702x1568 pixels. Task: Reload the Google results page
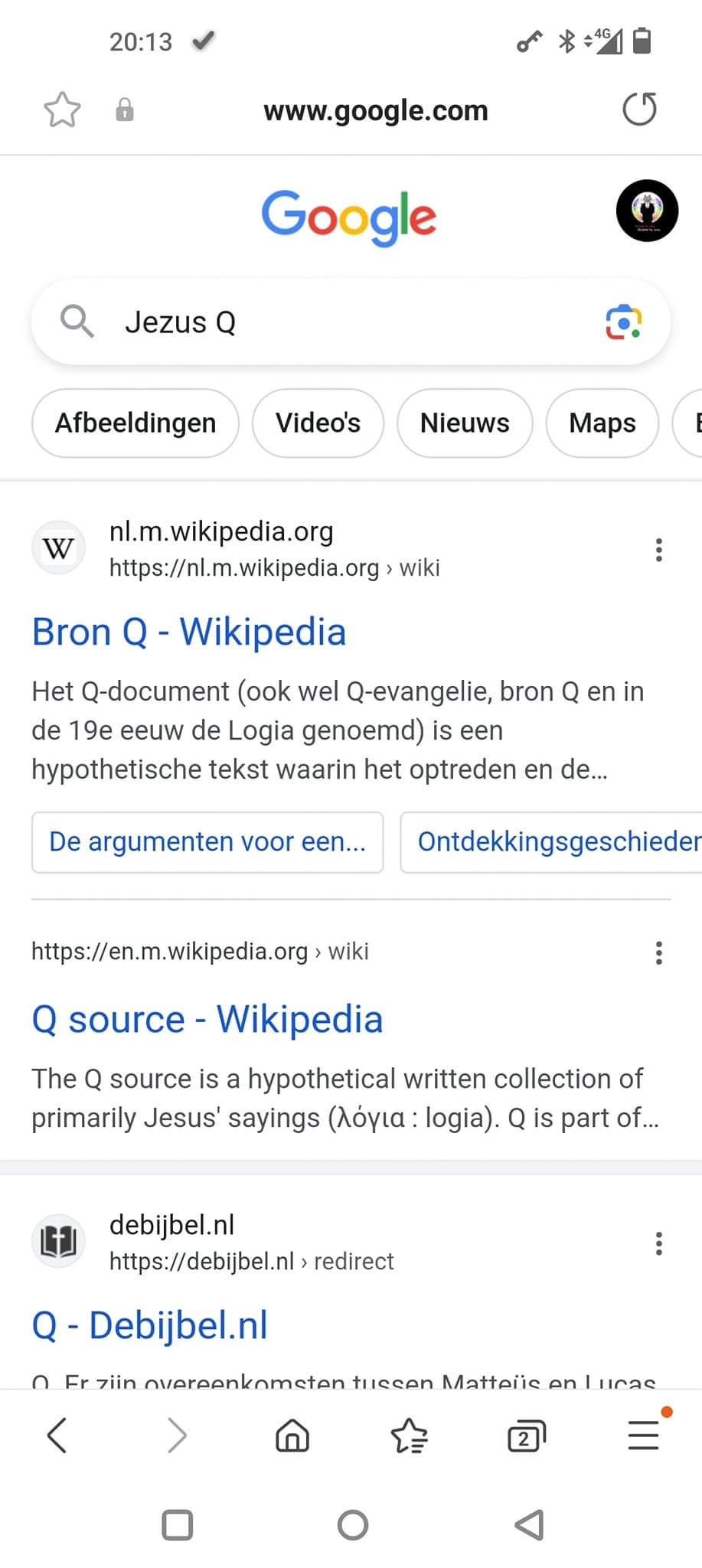[639, 109]
